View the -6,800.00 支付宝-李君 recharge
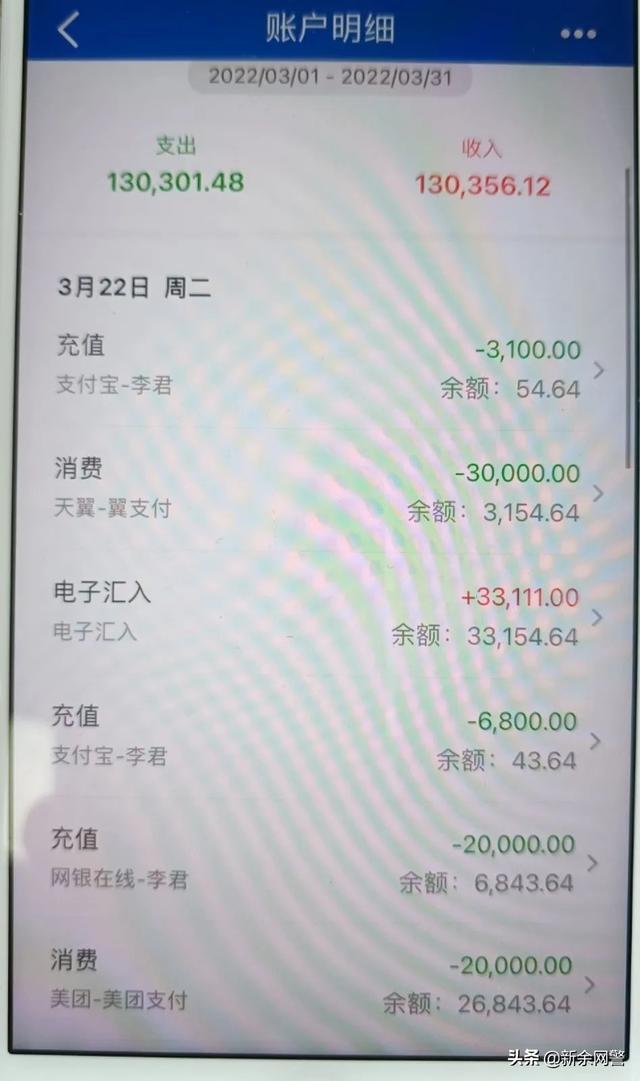 pos(320,738)
